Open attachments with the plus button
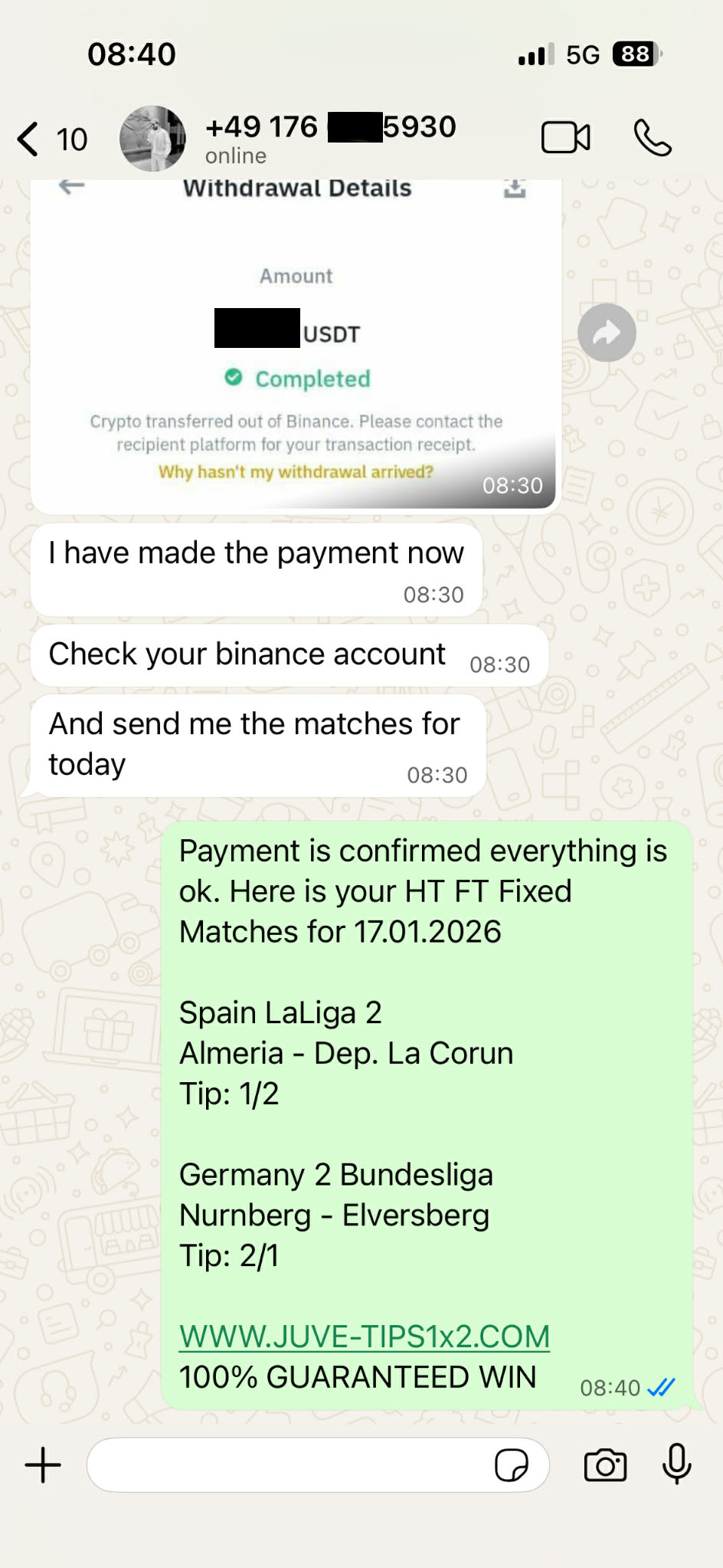Screen dimensions: 723x1568 [43, 1465]
